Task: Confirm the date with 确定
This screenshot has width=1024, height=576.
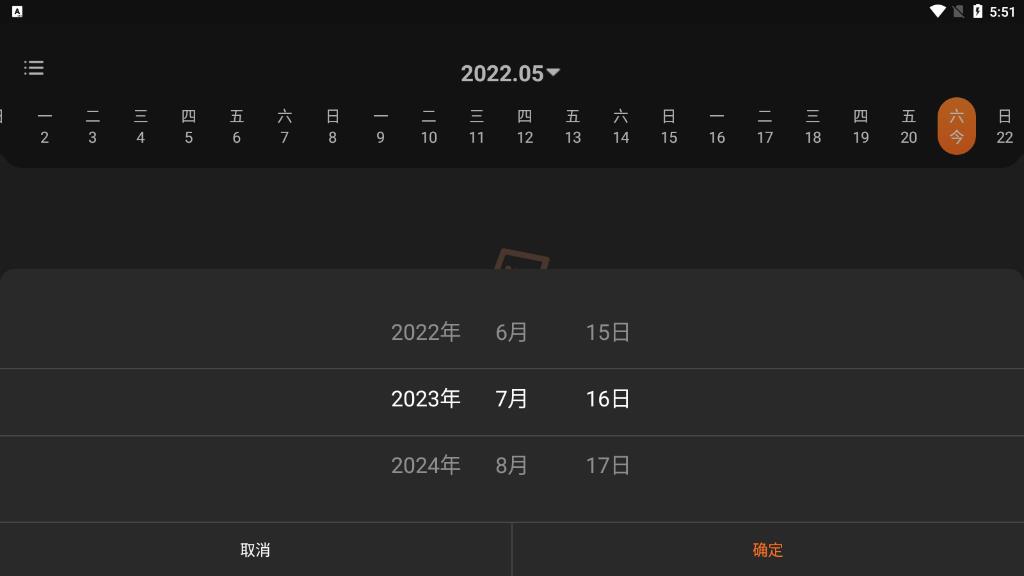Action: point(767,549)
